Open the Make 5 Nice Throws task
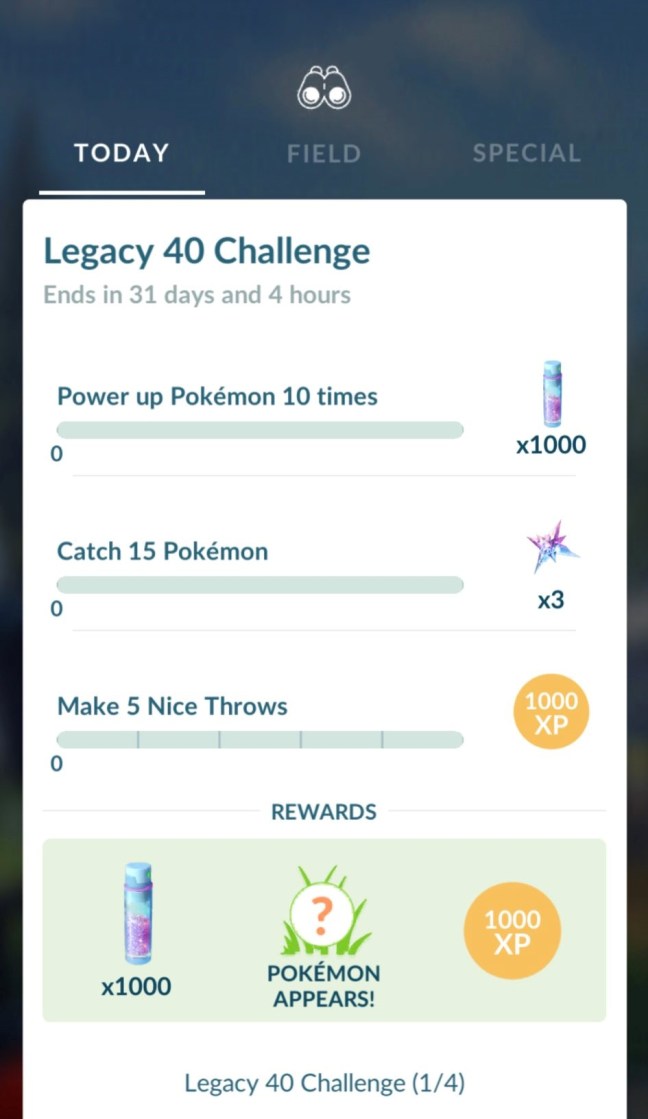648x1119 pixels. (x=172, y=706)
